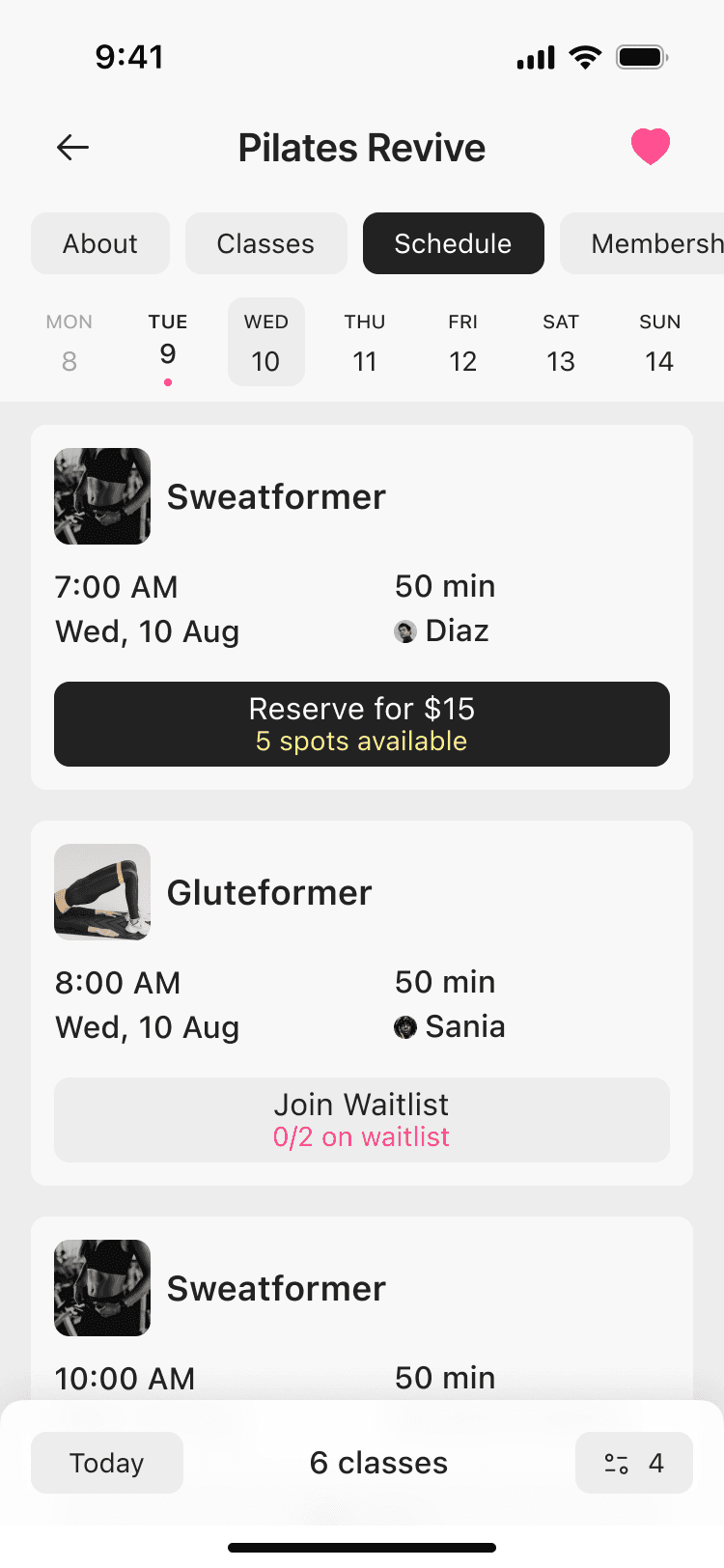Open the filters button showing 4
Viewport: 724px width, 1568px height.
coord(633,1463)
